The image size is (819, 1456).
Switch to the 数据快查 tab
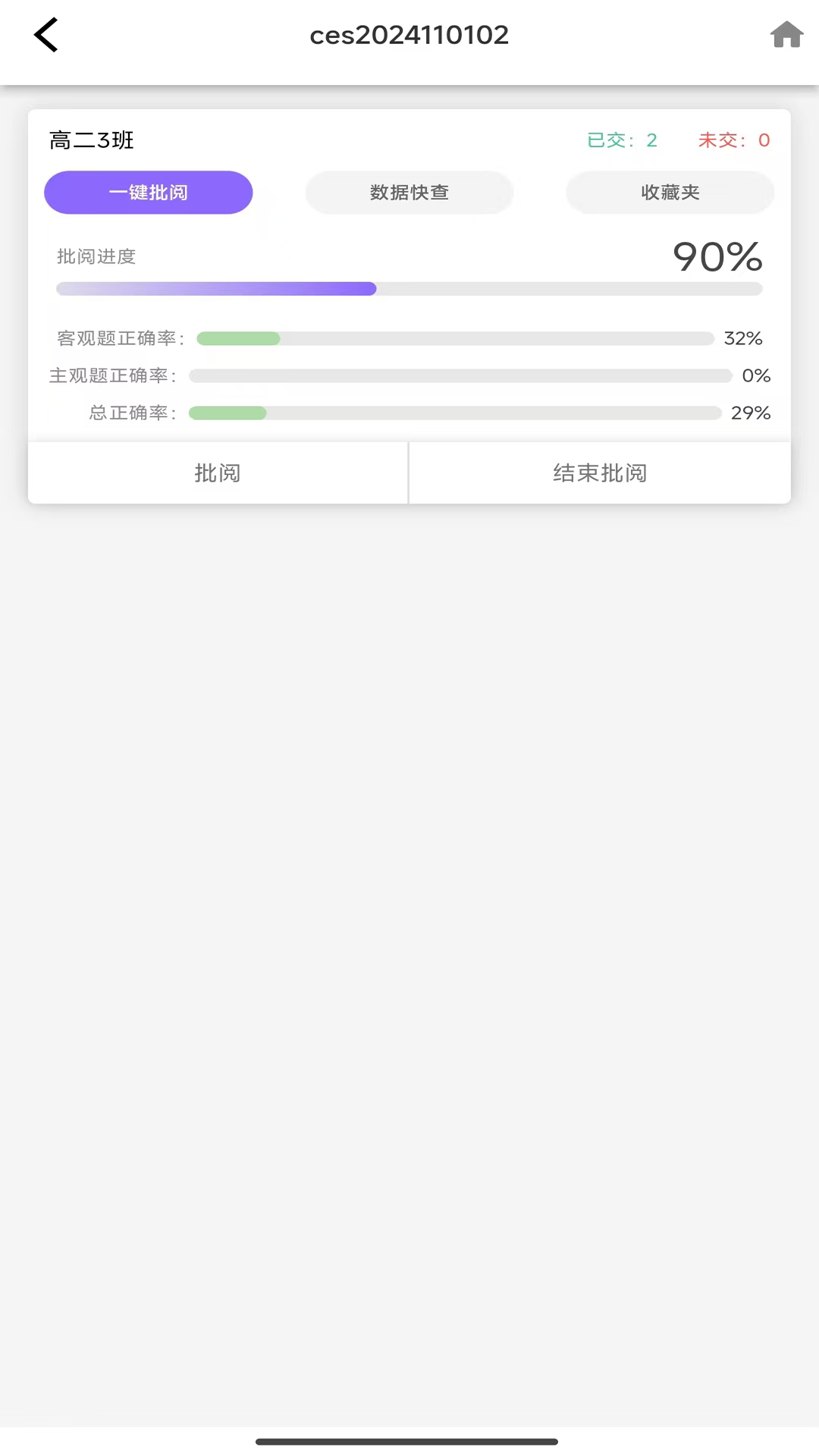point(409,192)
